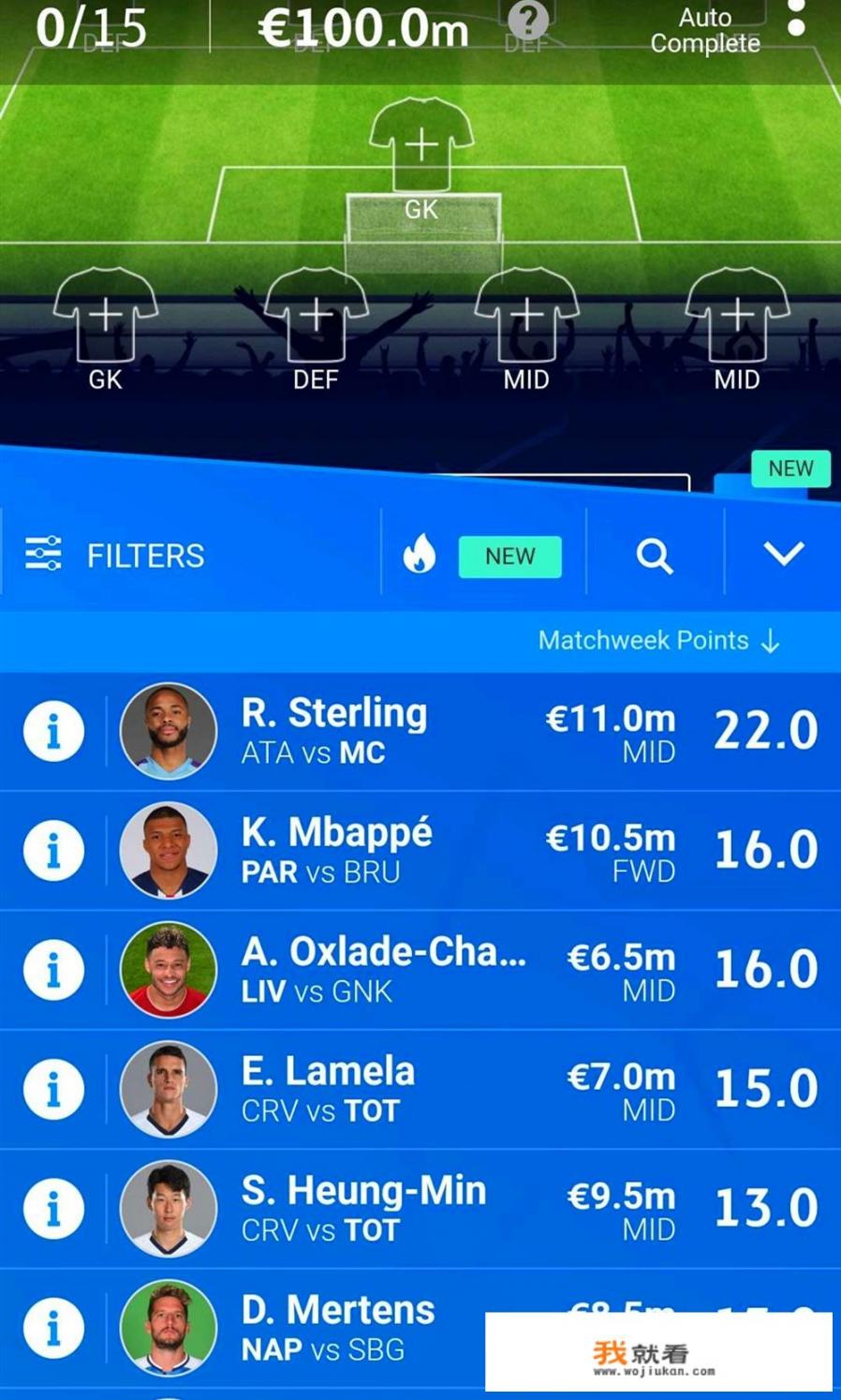Search for a player with the magnifier
Screen dimensions: 841x1400
pos(655,556)
